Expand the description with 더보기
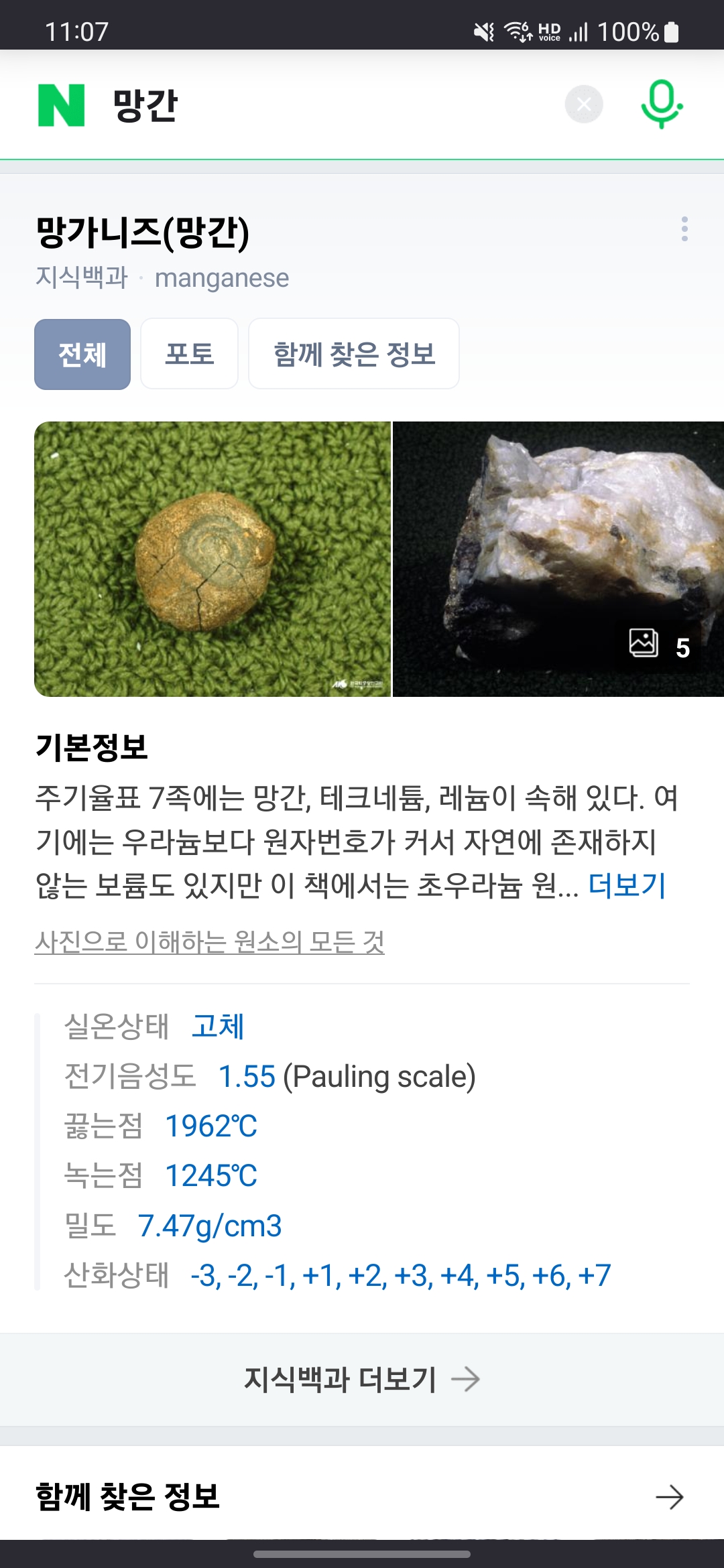Viewport: 724px width, 1568px height. 627,885
